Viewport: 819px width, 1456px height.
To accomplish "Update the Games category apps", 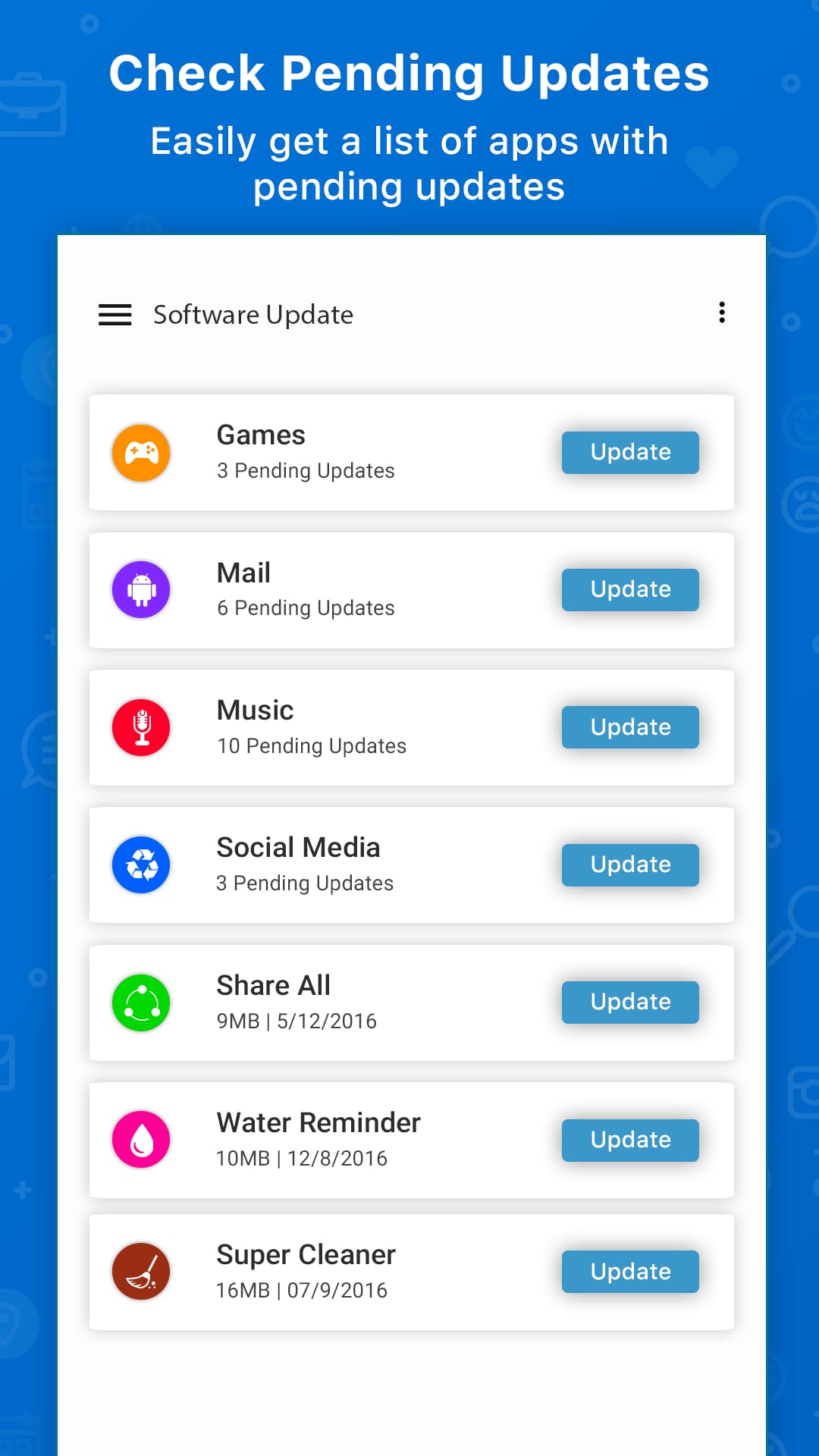I will (629, 452).
